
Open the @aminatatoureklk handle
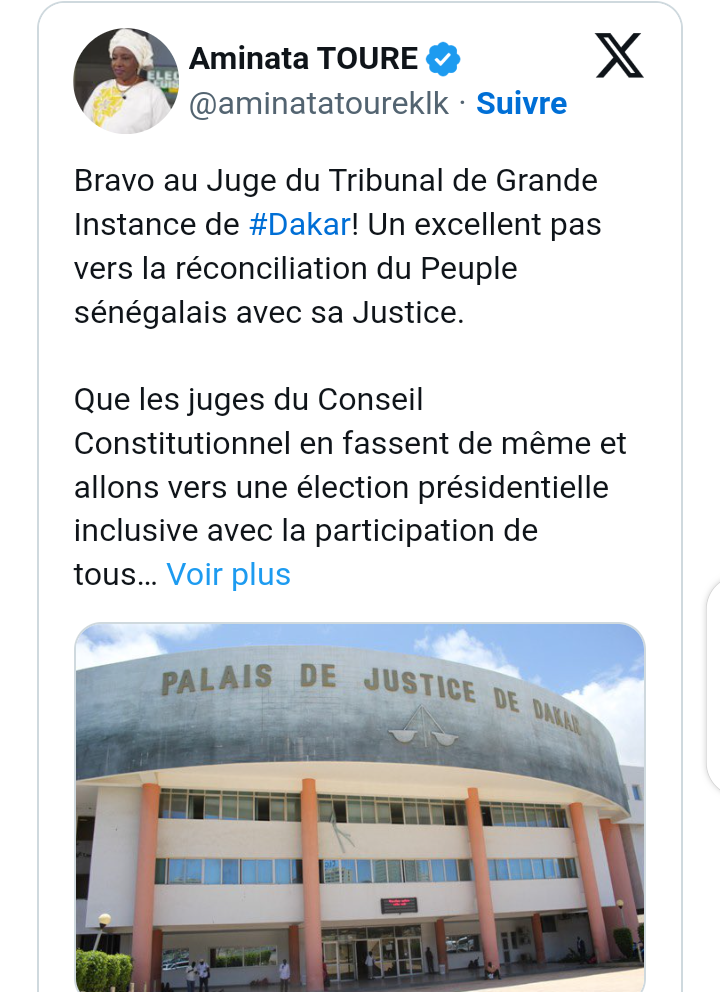[319, 104]
